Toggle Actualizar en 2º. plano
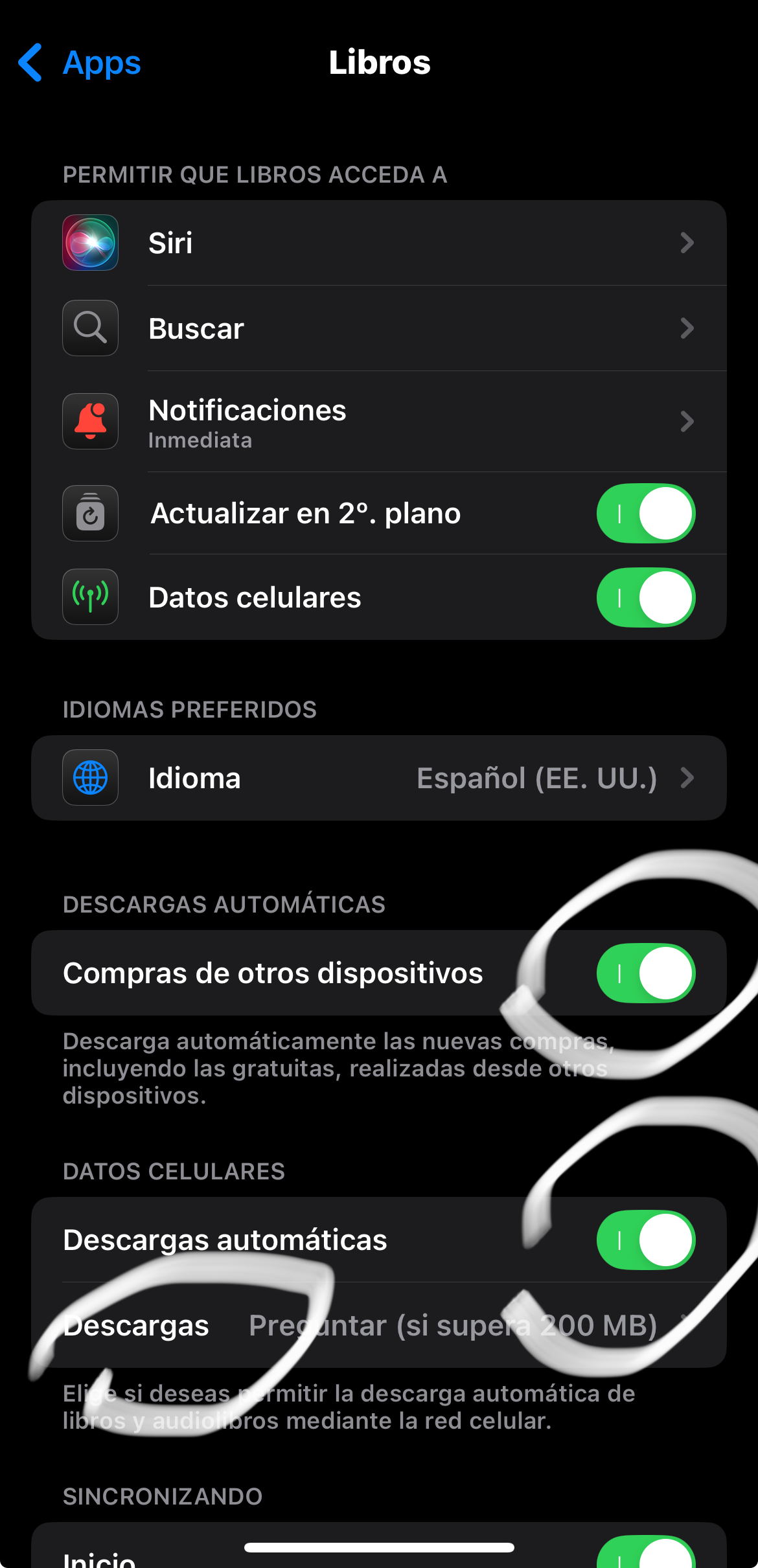Image resolution: width=758 pixels, height=1568 pixels. [645, 514]
